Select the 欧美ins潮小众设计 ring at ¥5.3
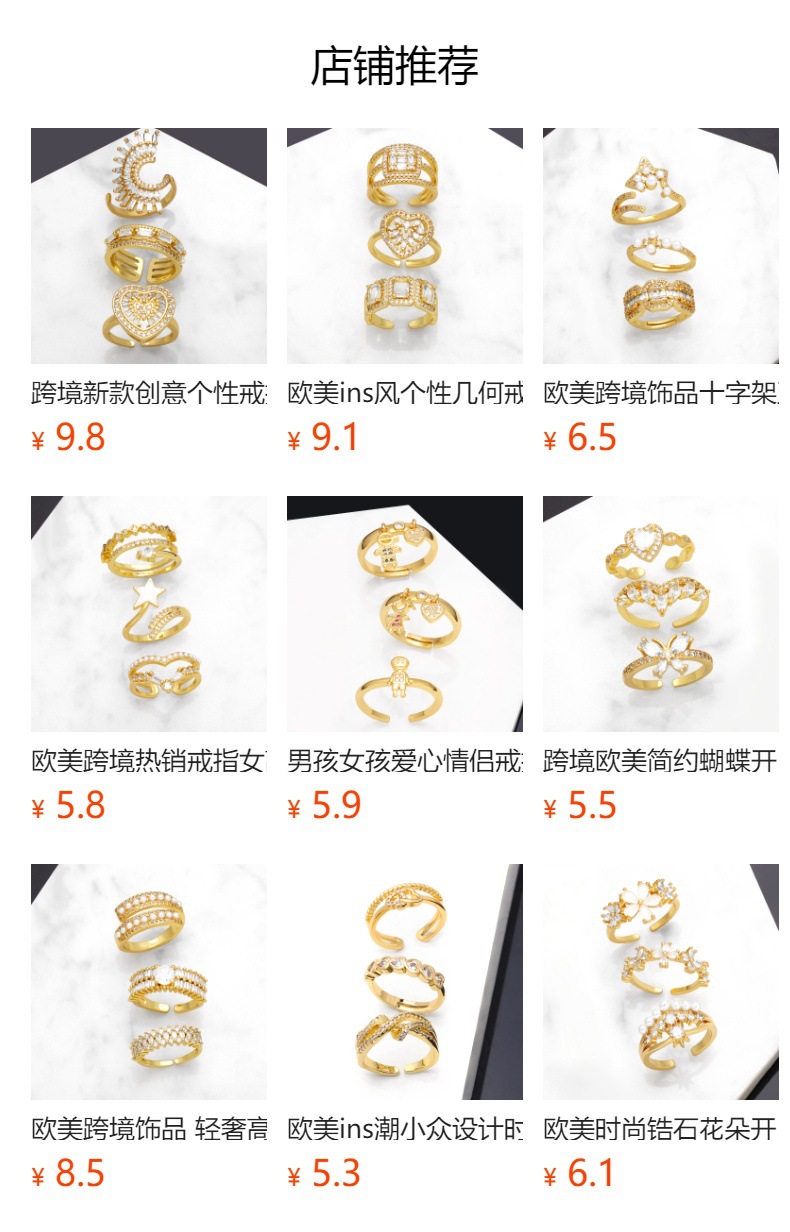The image size is (790, 1232). (405, 982)
